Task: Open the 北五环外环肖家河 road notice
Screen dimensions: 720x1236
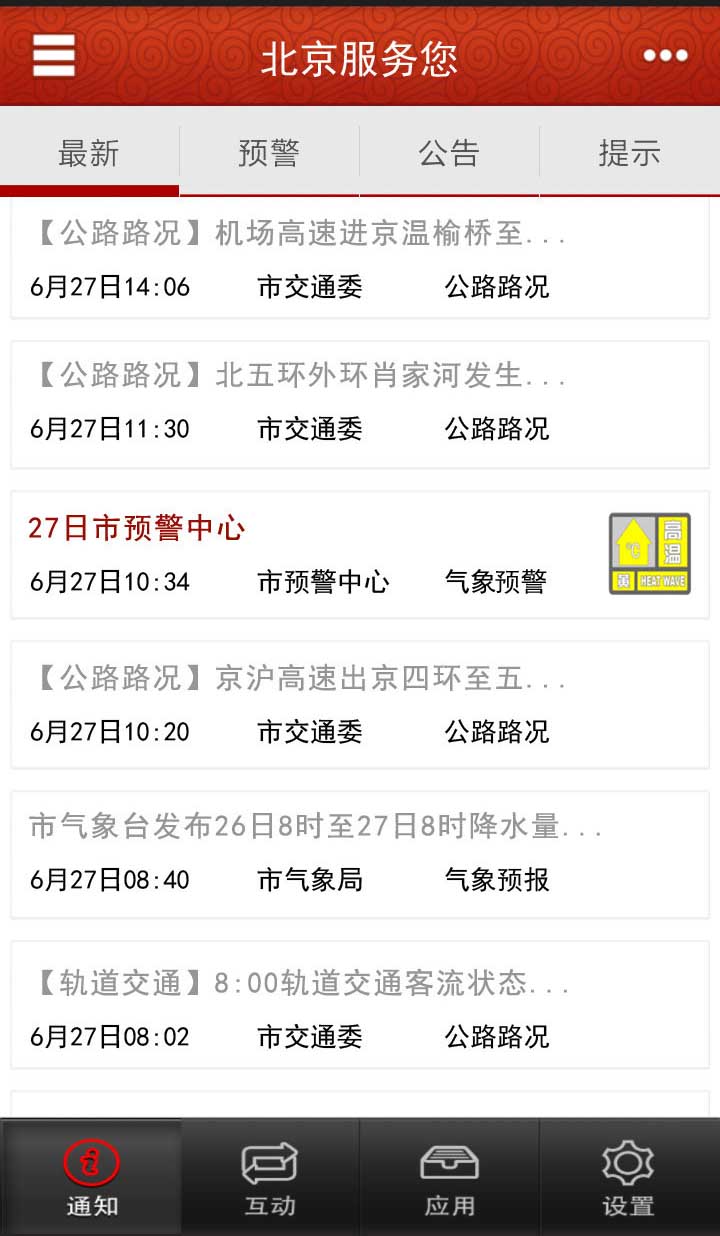Action: (360, 404)
